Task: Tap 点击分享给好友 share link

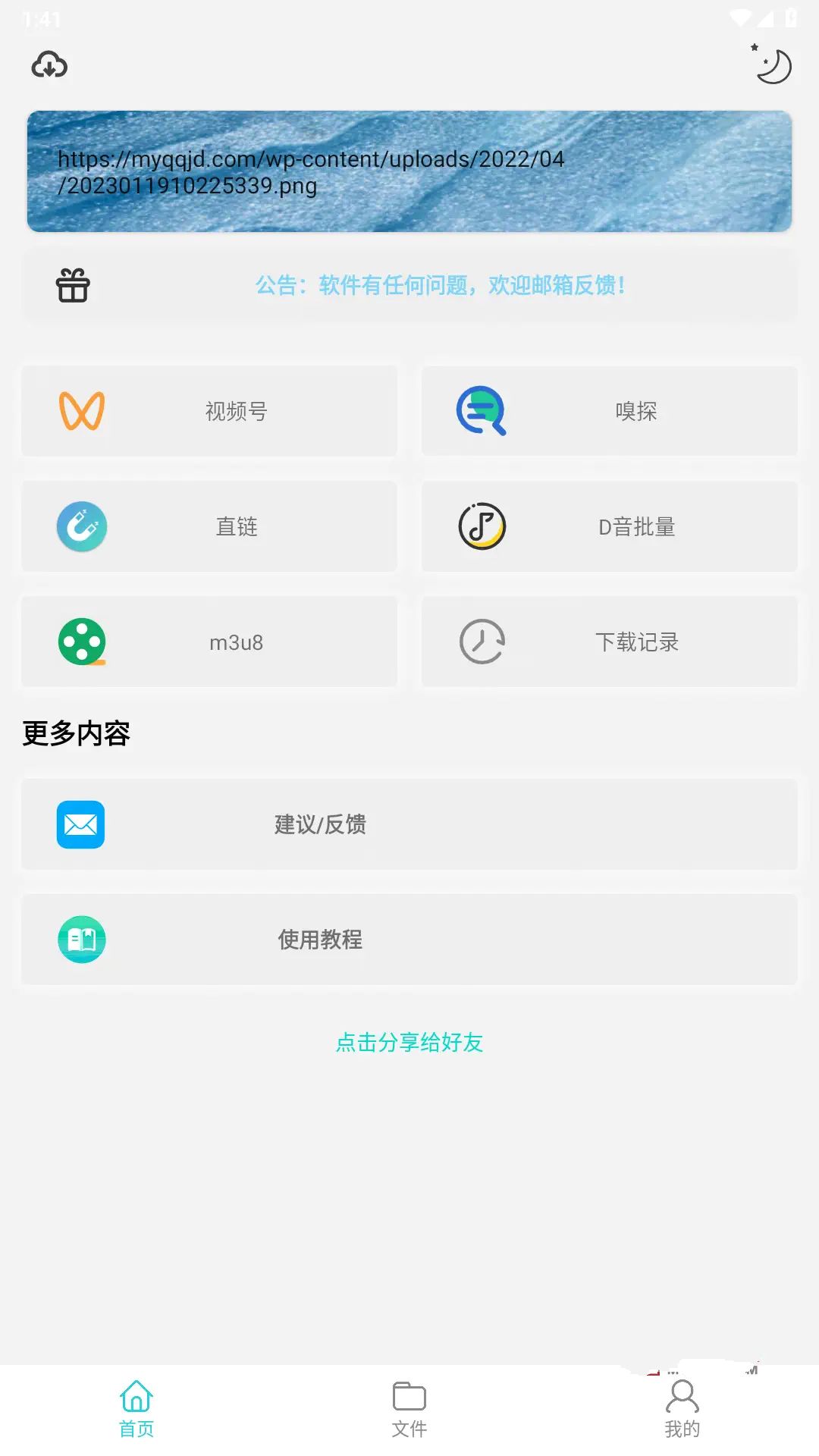Action: [x=409, y=1043]
